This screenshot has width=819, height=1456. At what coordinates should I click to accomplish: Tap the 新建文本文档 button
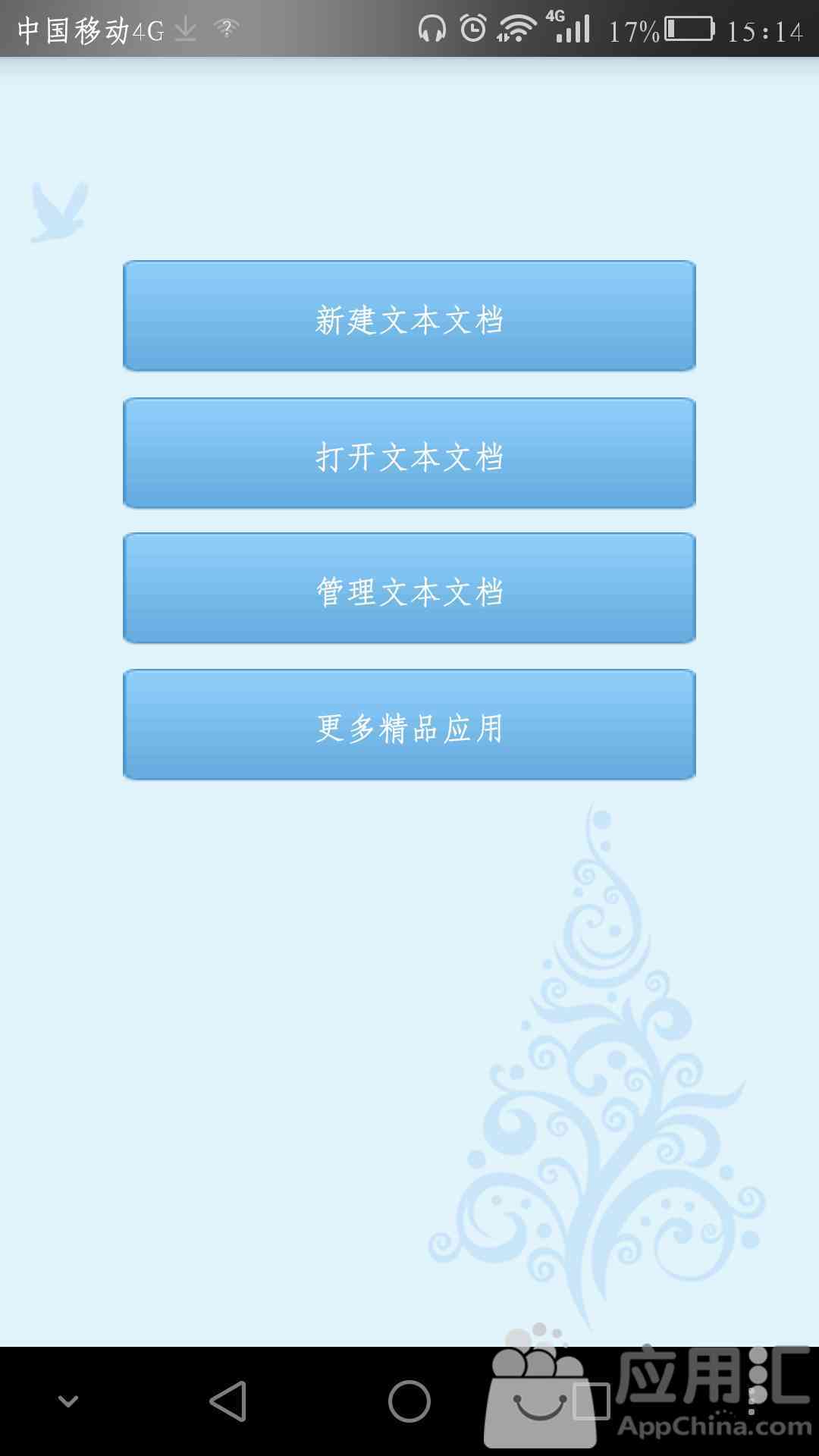click(x=409, y=316)
